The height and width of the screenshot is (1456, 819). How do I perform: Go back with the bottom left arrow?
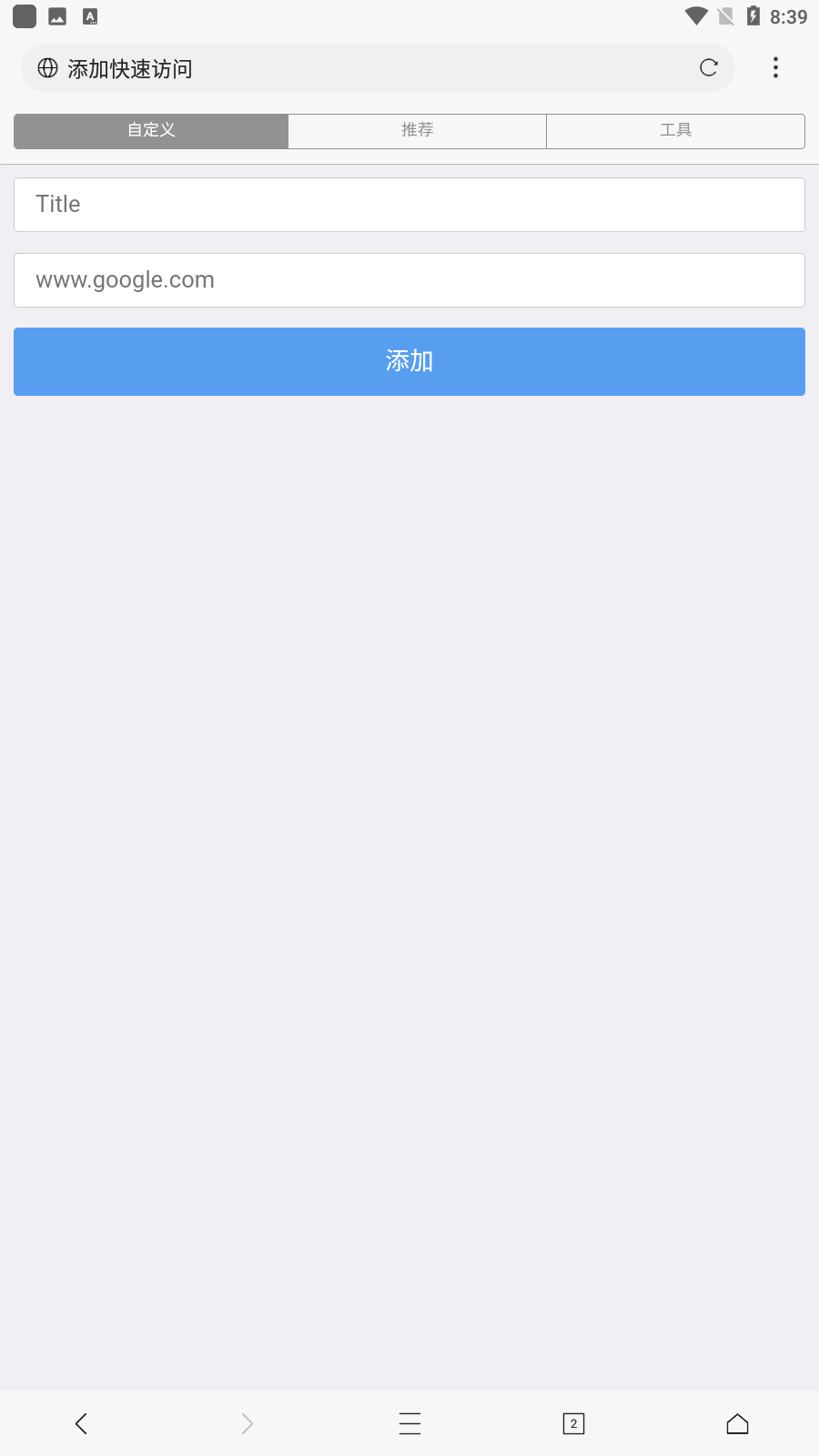pos(81,1423)
